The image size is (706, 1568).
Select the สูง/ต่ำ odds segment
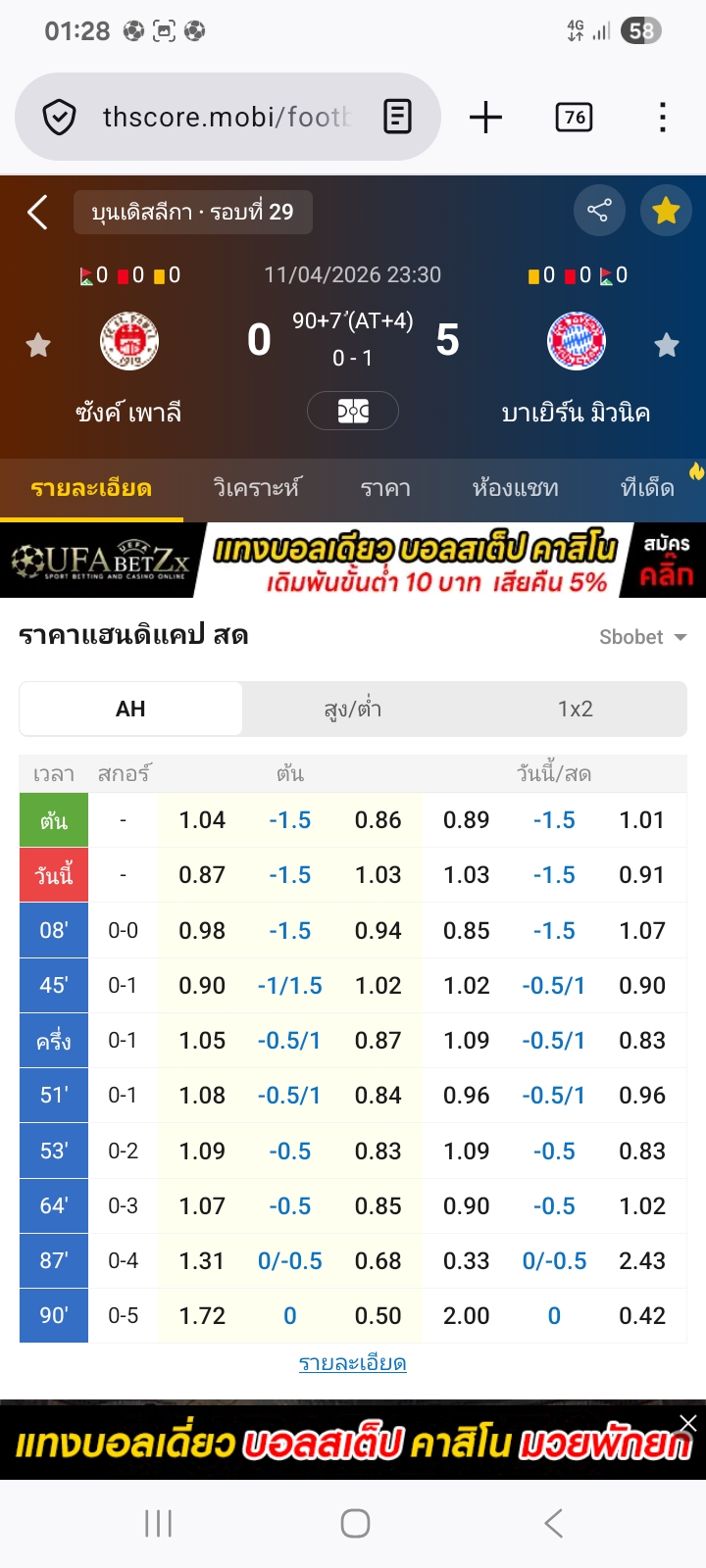(353, 709)
